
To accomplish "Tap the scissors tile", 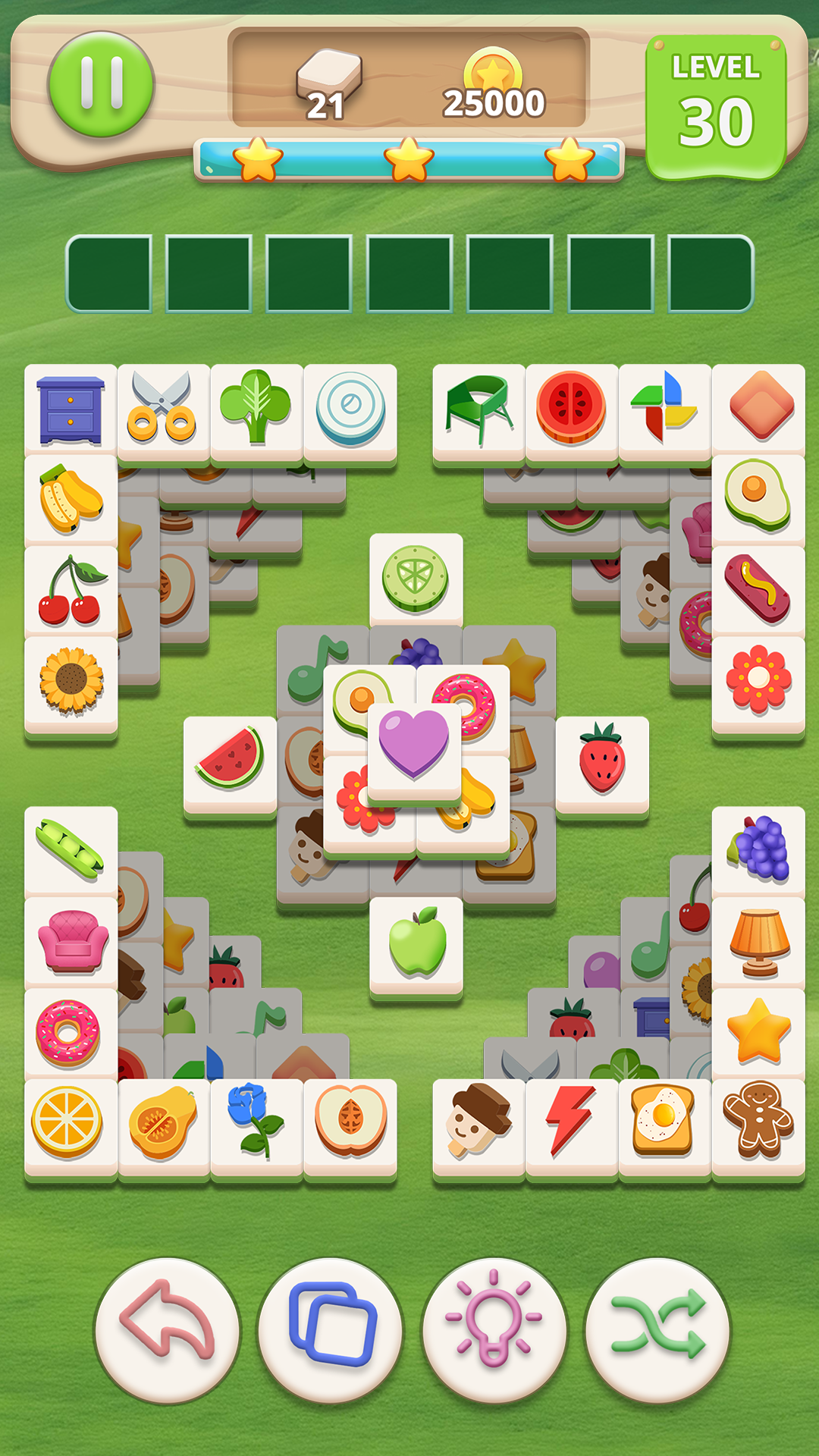I will (163, 409).
